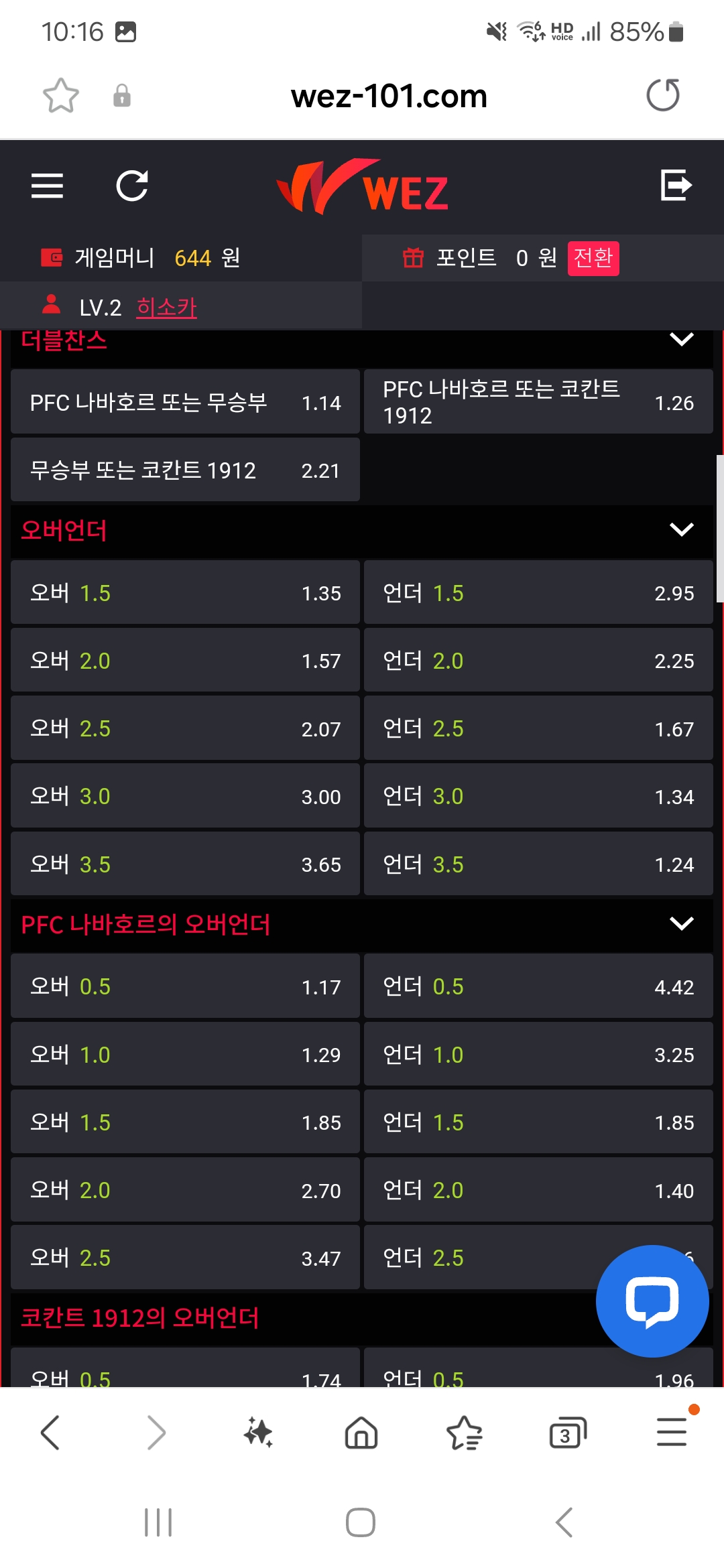Select PFC 나바호르 또는 무승부 at 1.14
Image resolution: width=724 pixels, height=1568 pixels.
coord(186,402)
